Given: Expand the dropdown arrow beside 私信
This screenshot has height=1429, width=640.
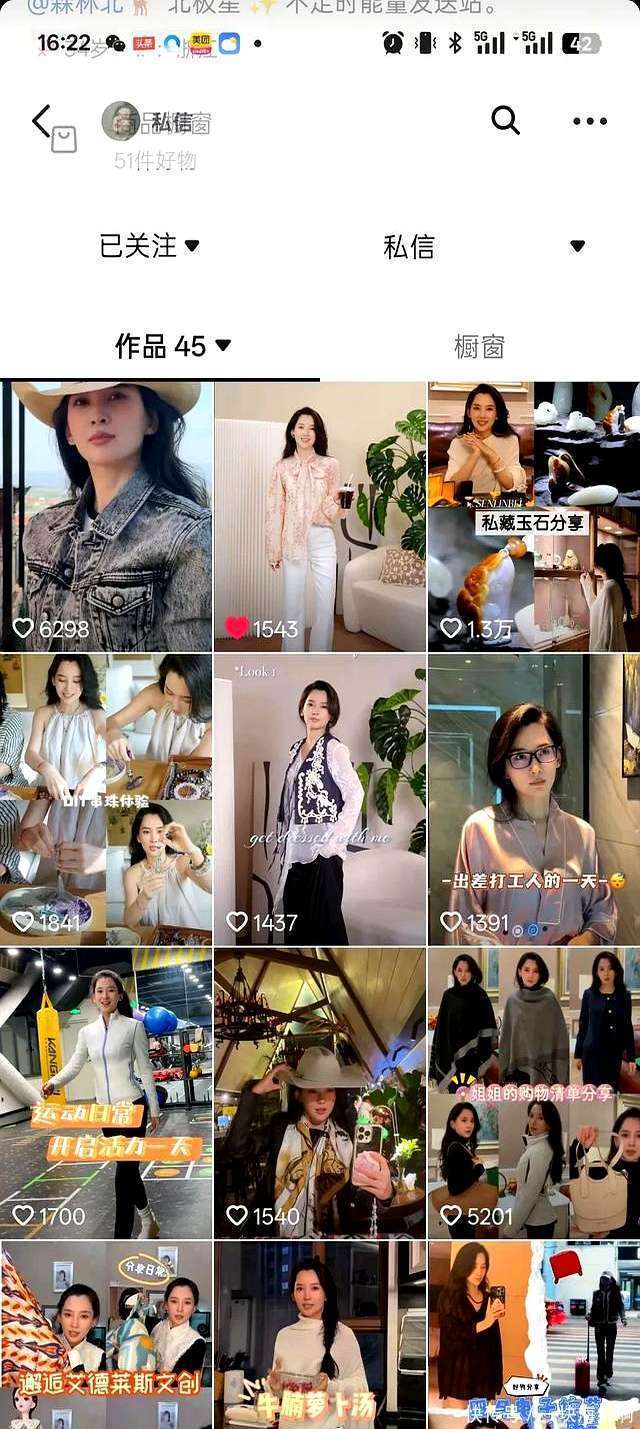Looking at the screenshot, I should [577, 247].
